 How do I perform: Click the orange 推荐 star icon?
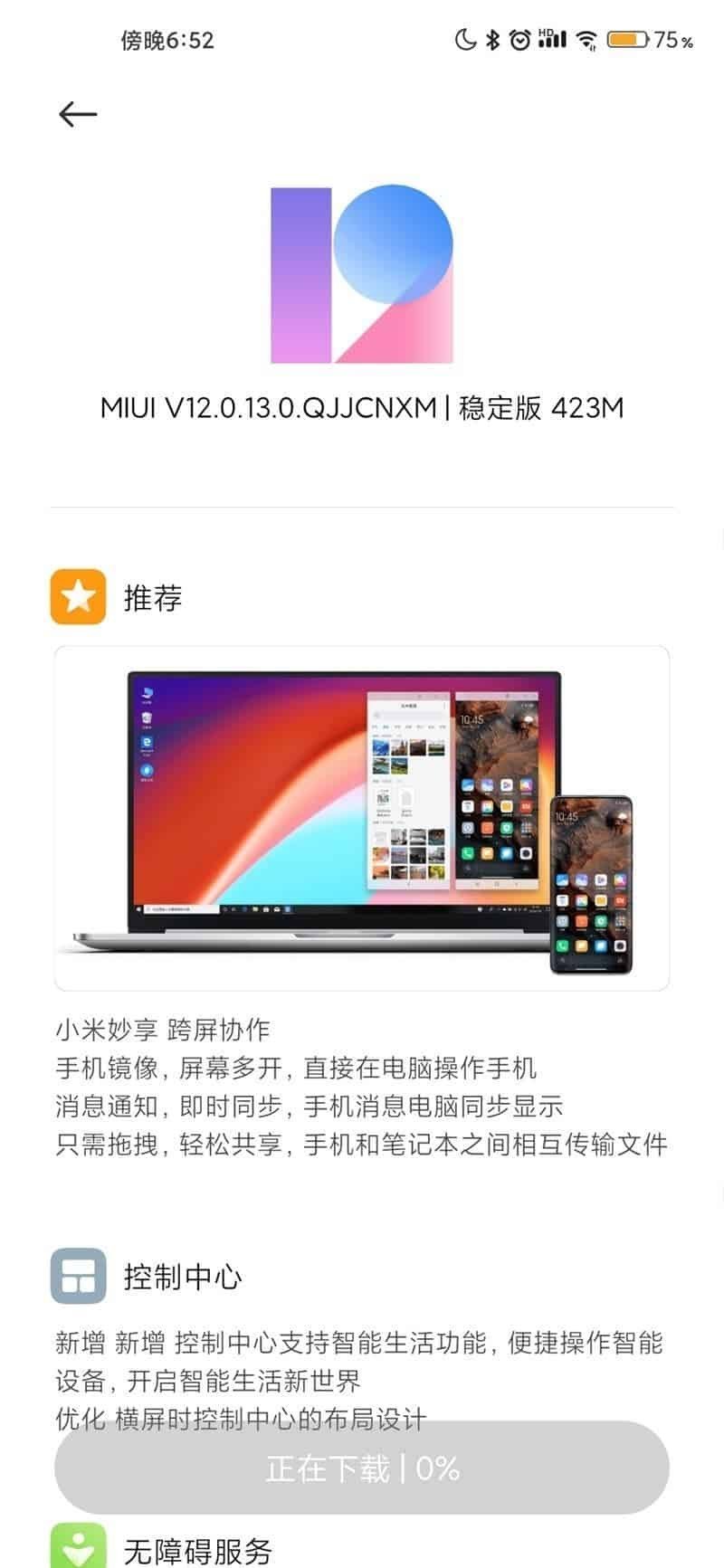78,597
